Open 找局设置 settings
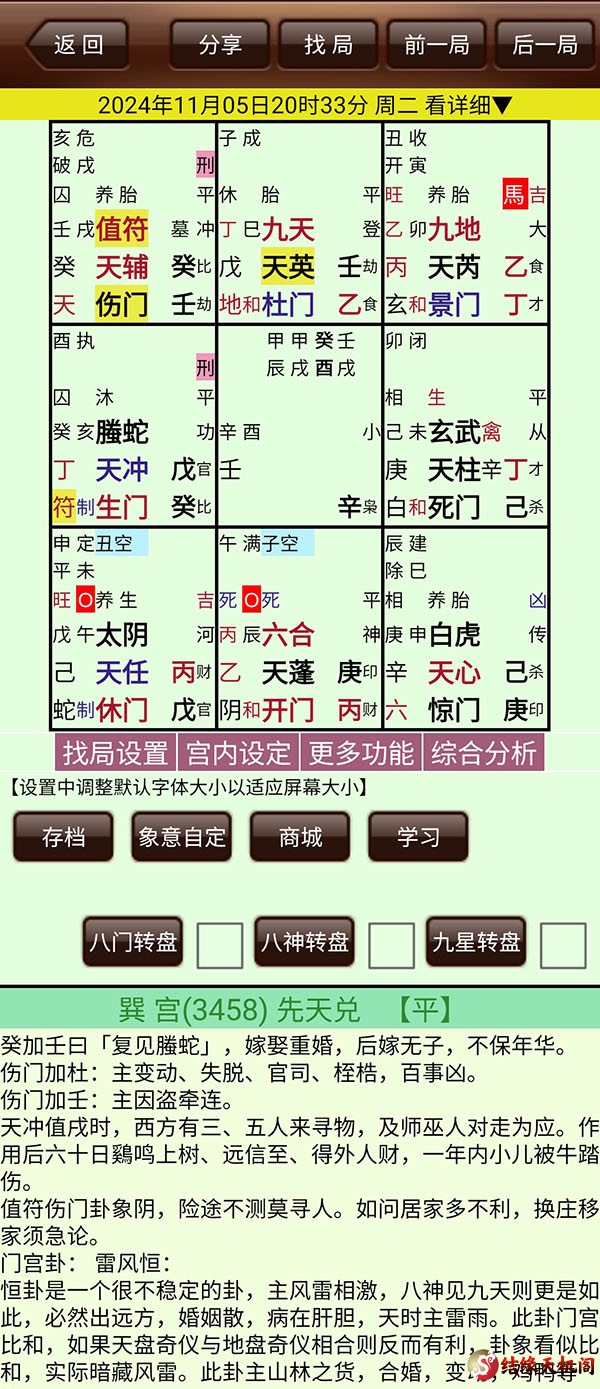600x1389 pixels. point(116,753)
